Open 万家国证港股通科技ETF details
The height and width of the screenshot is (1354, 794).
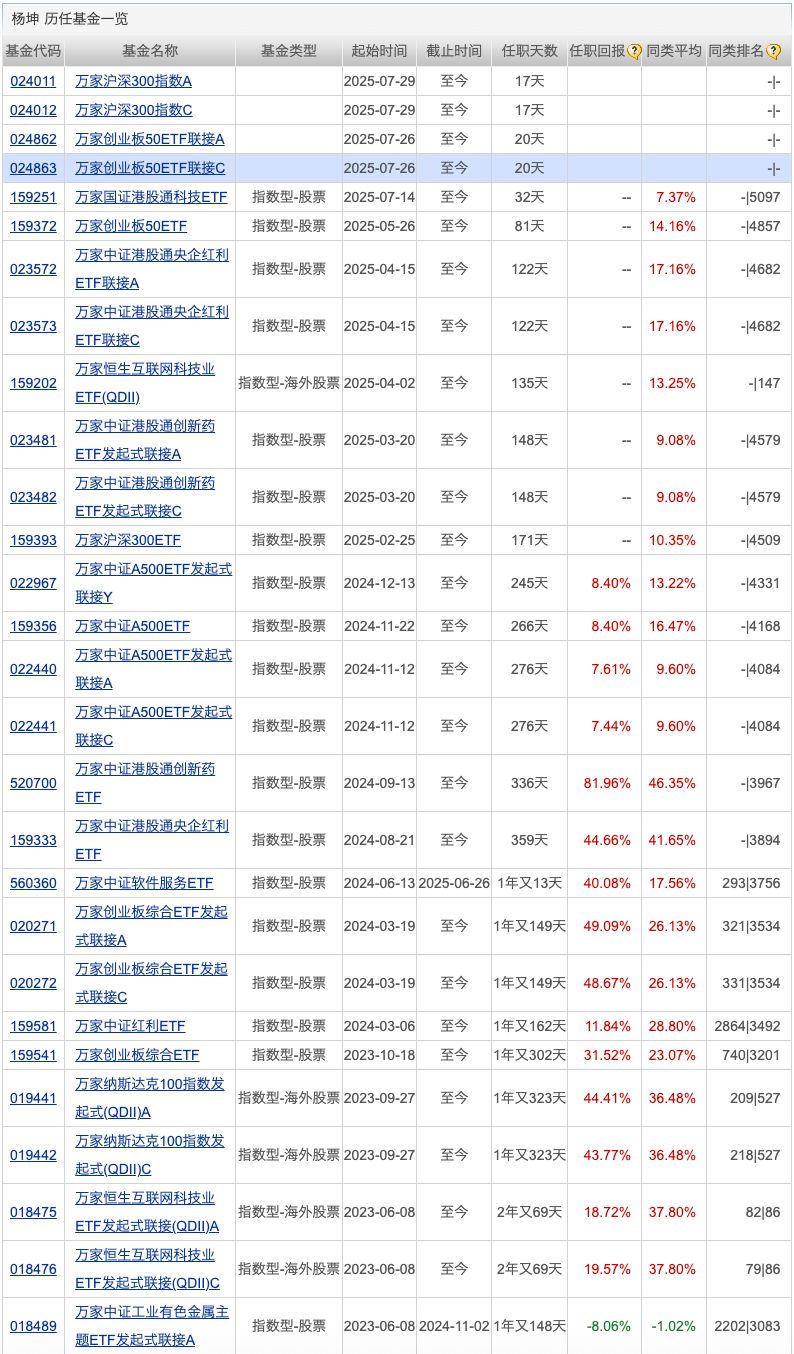point(151,197)
